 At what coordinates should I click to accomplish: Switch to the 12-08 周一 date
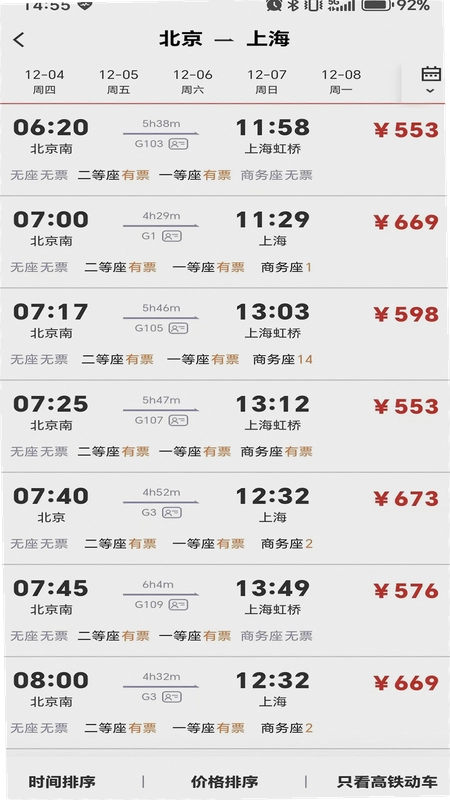[x=341, y=82]
